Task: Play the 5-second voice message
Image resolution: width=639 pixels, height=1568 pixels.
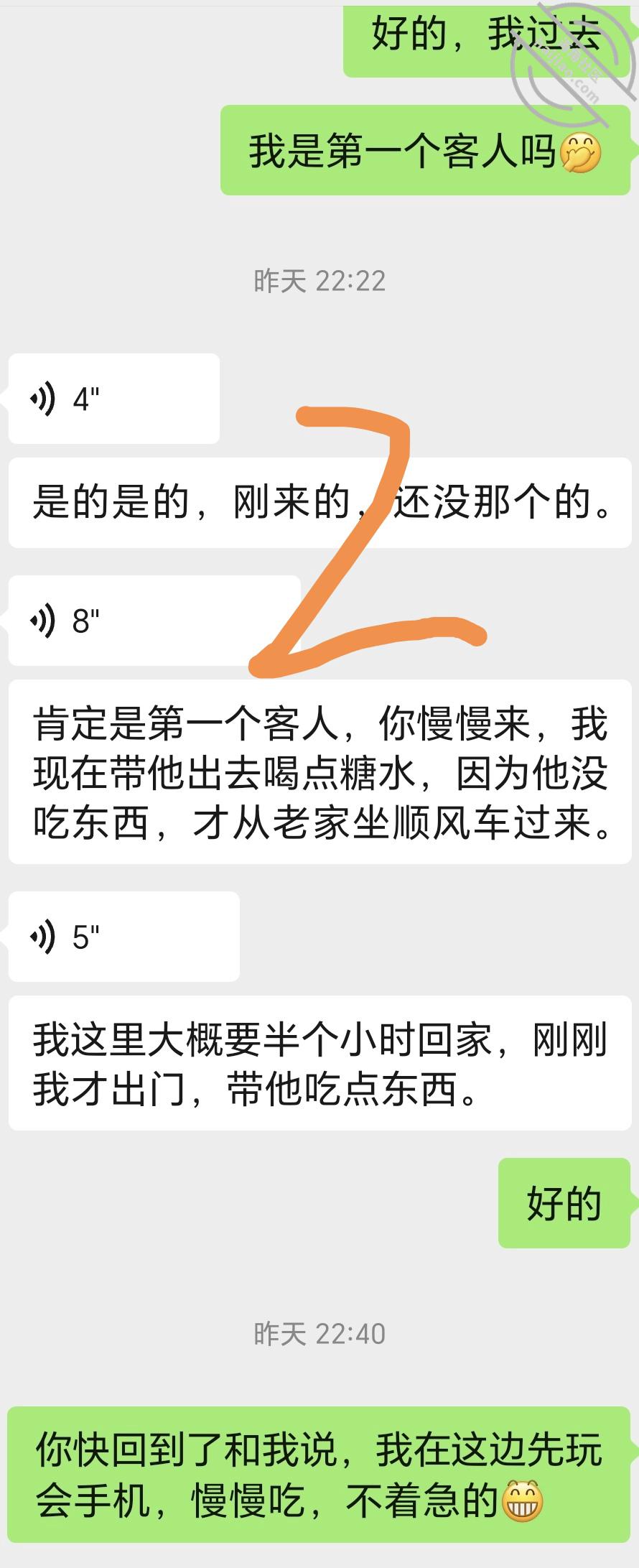Action: pyautogui.click(x=123, y=937)
